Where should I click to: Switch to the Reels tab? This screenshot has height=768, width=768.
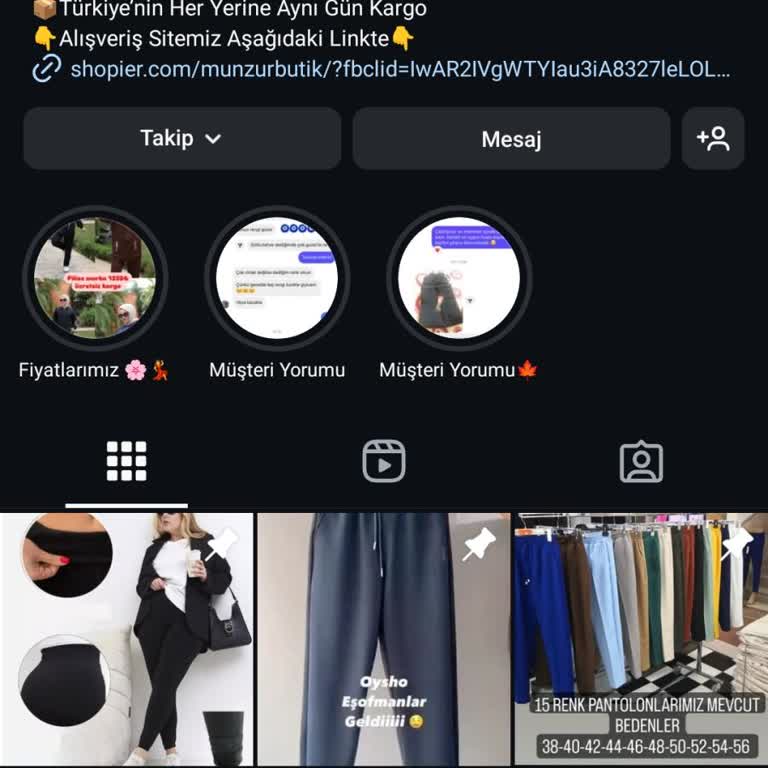[384, 462]
